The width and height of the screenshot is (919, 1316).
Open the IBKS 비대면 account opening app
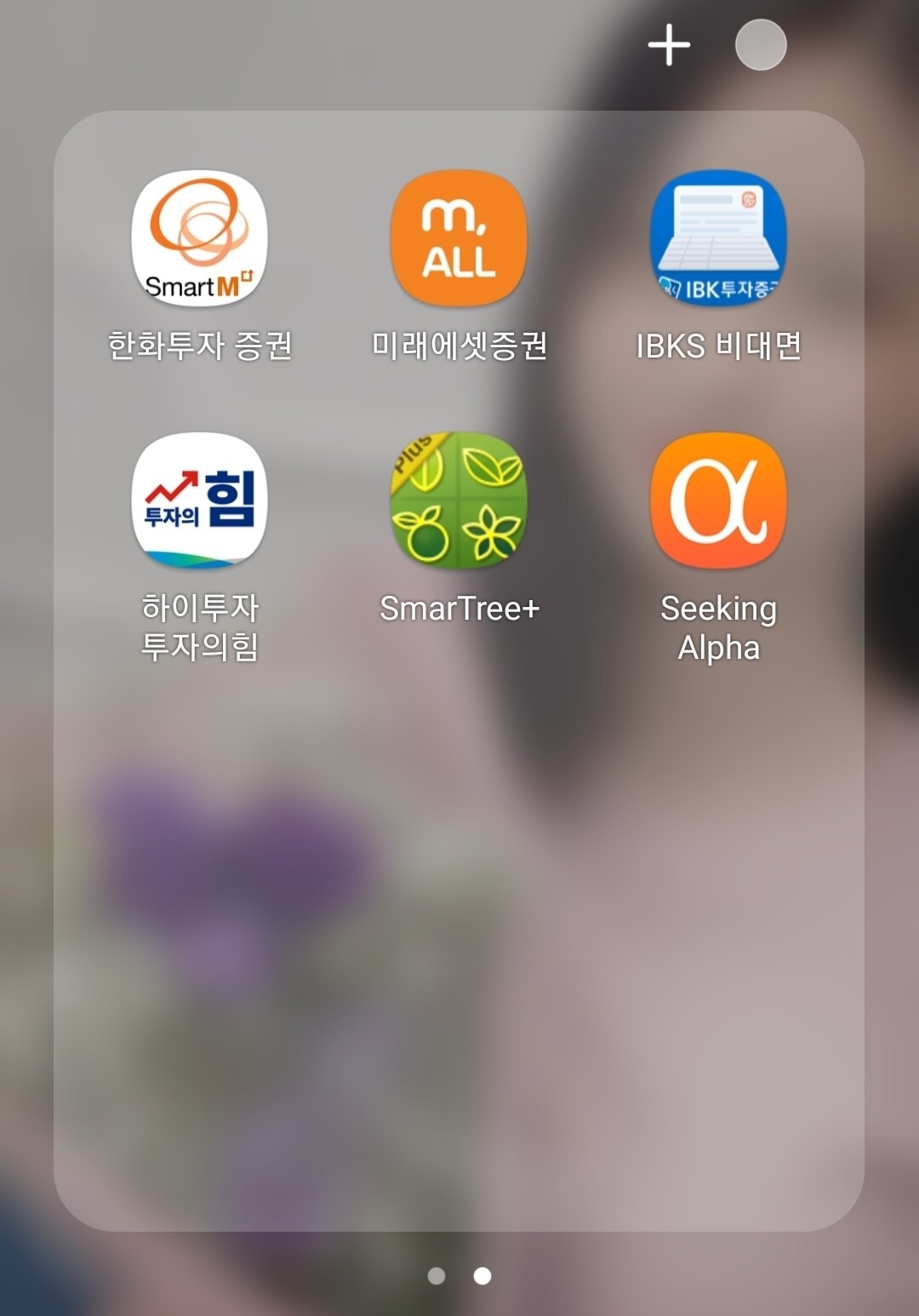coord(719,239)
